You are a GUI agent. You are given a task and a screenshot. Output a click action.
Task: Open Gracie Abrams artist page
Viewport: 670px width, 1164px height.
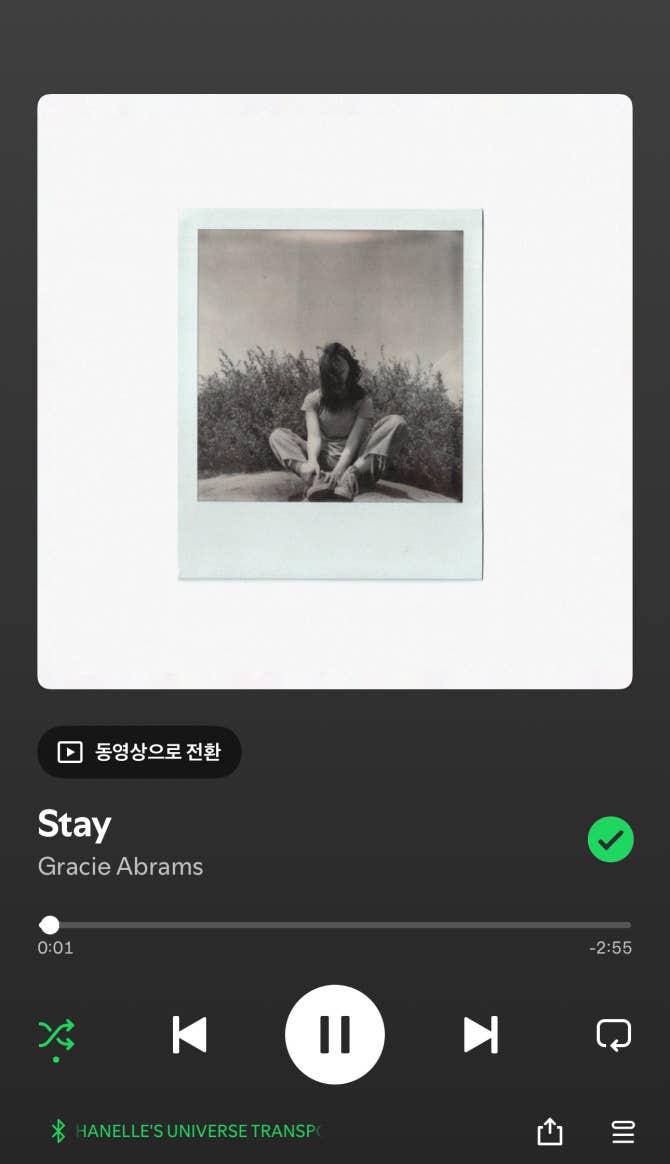tap(120, 866)
